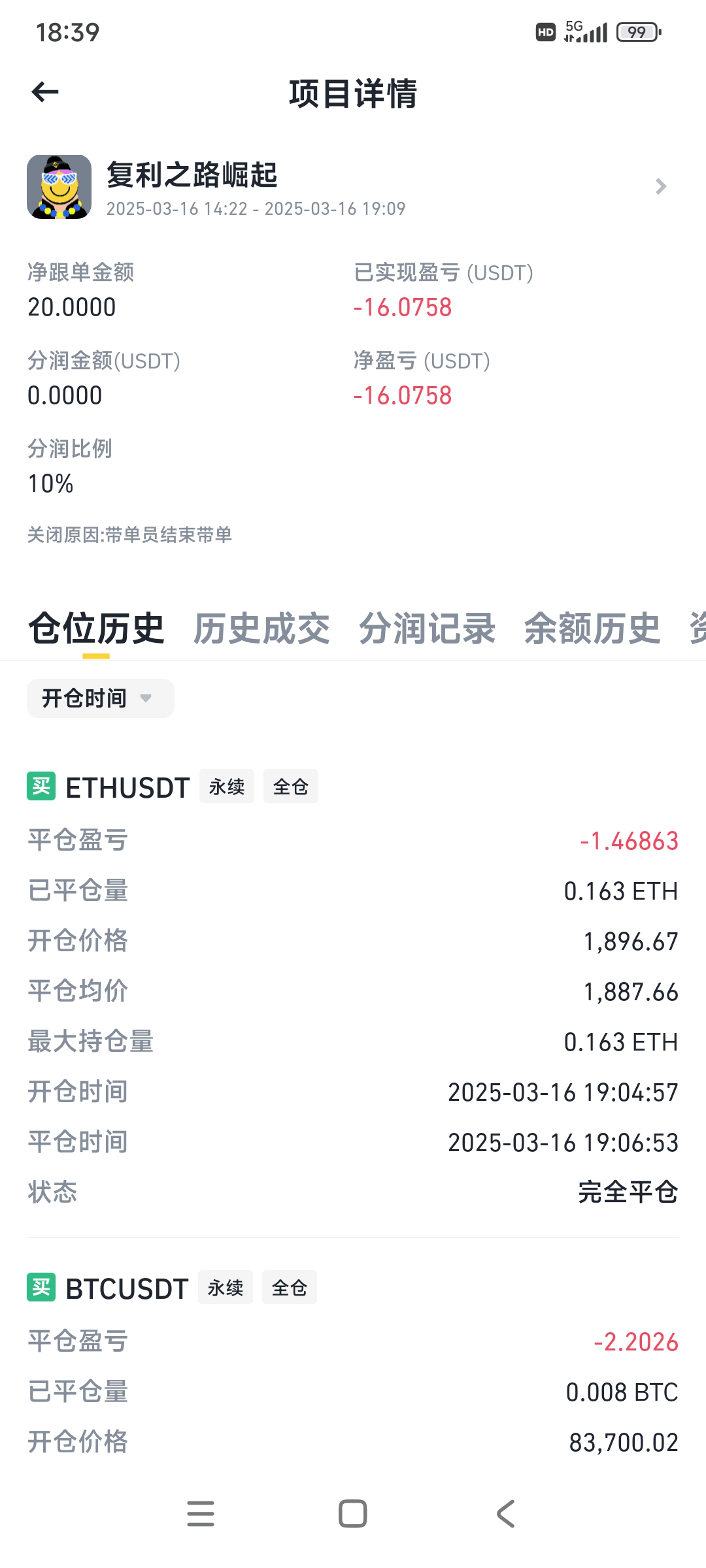Tap the system home button
Image resolution: width=706 pixels, height=1568 pixels.
click(x=353, y=1513)
